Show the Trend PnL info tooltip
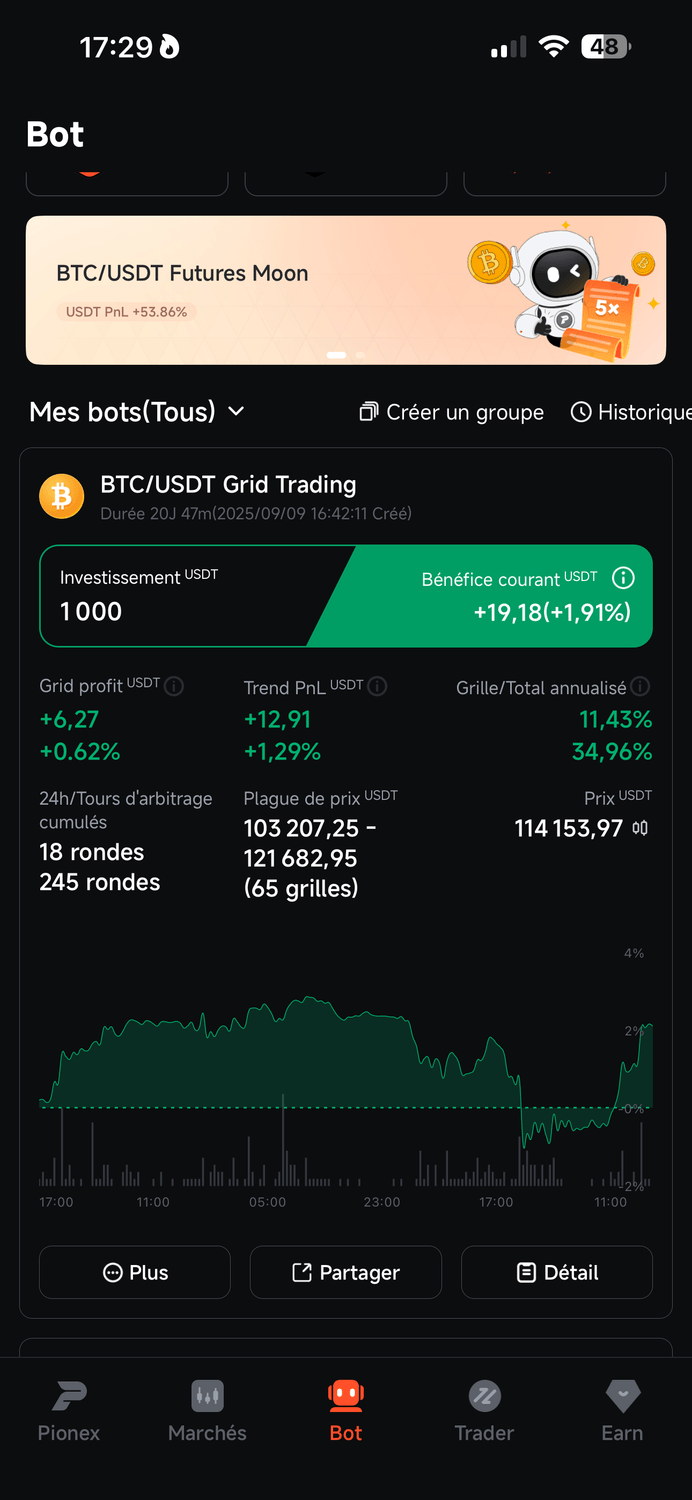 point(377,686)
